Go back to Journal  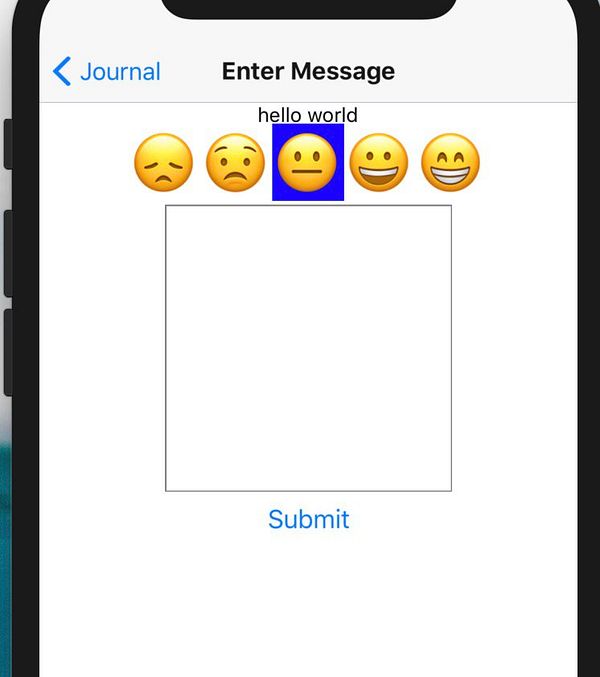click(106, 72)
